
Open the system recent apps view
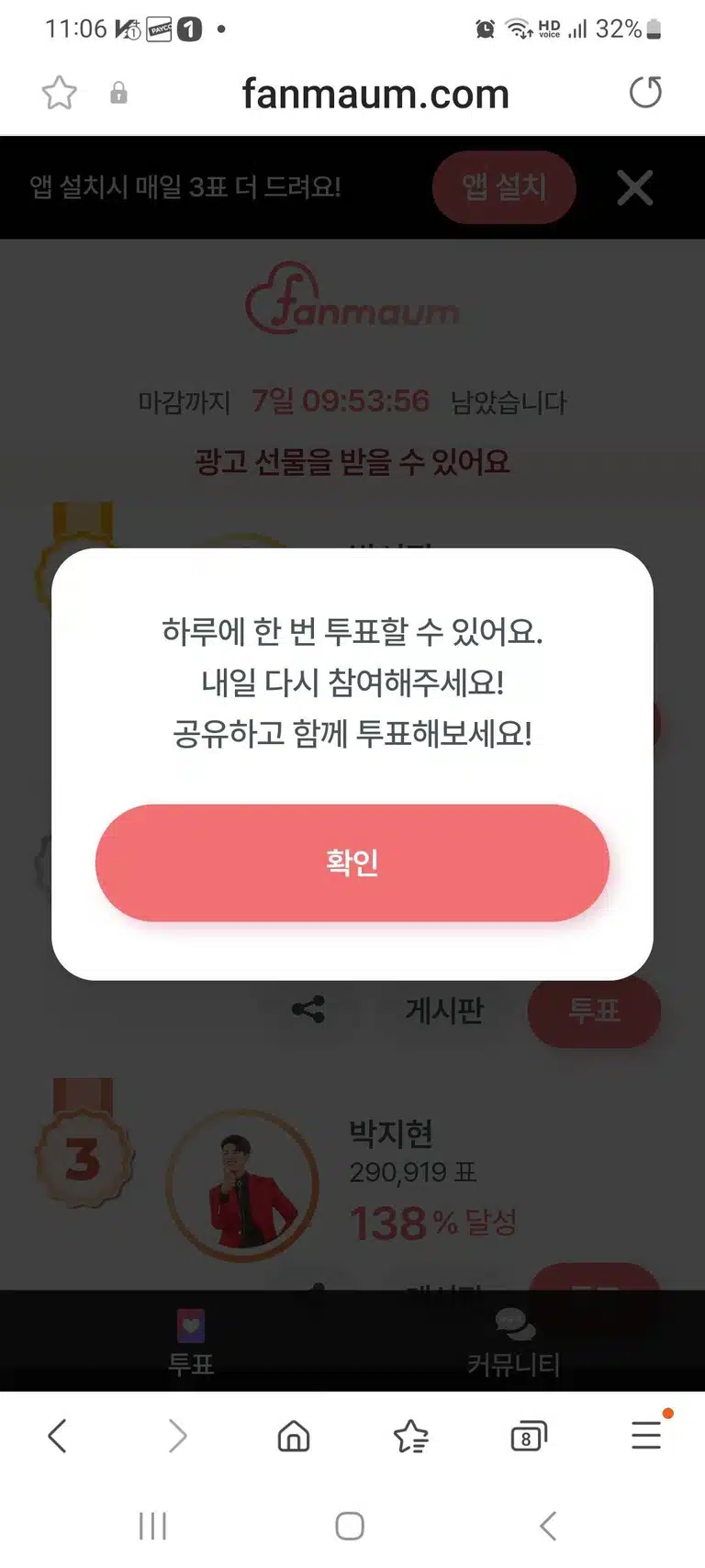click(152, 1527)
